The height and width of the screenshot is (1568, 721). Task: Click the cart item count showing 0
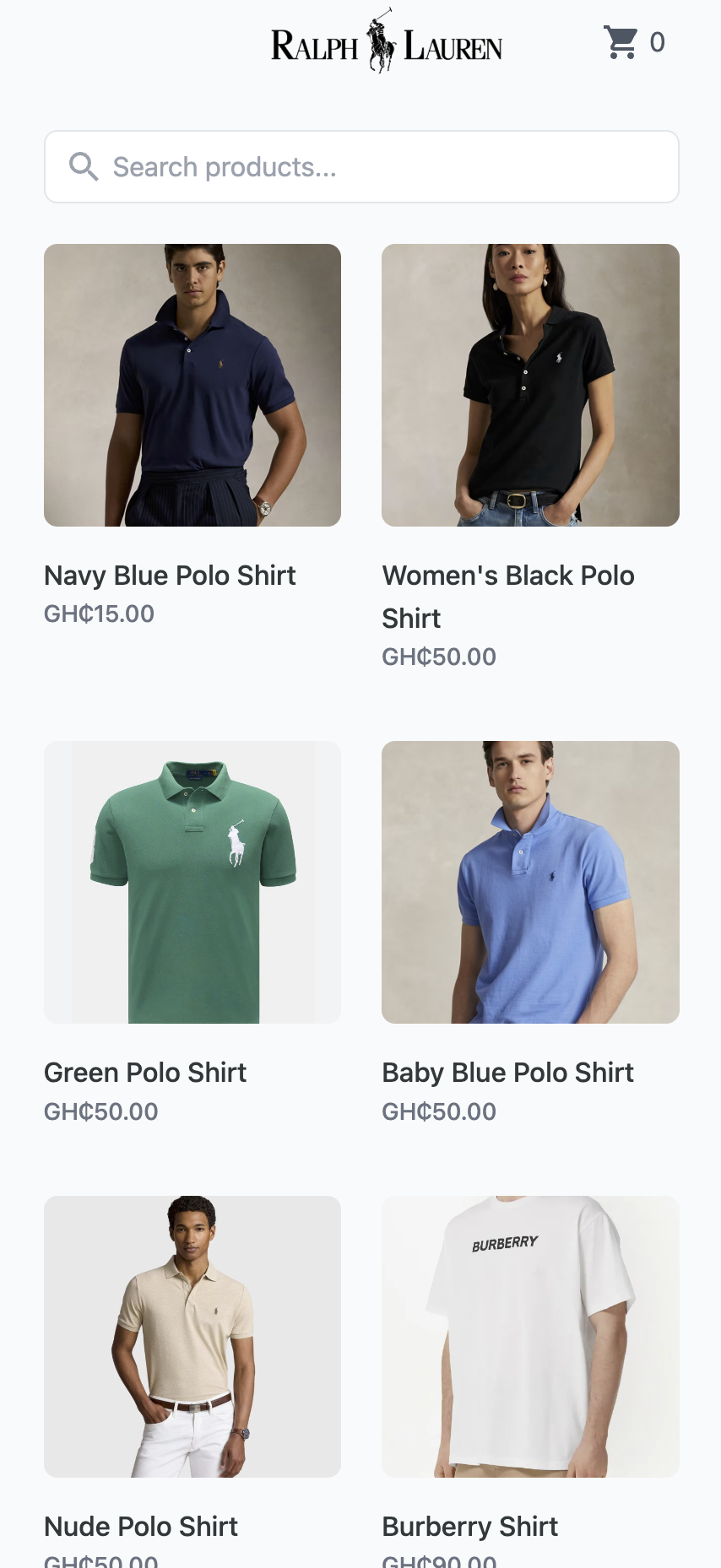(658, 43)
